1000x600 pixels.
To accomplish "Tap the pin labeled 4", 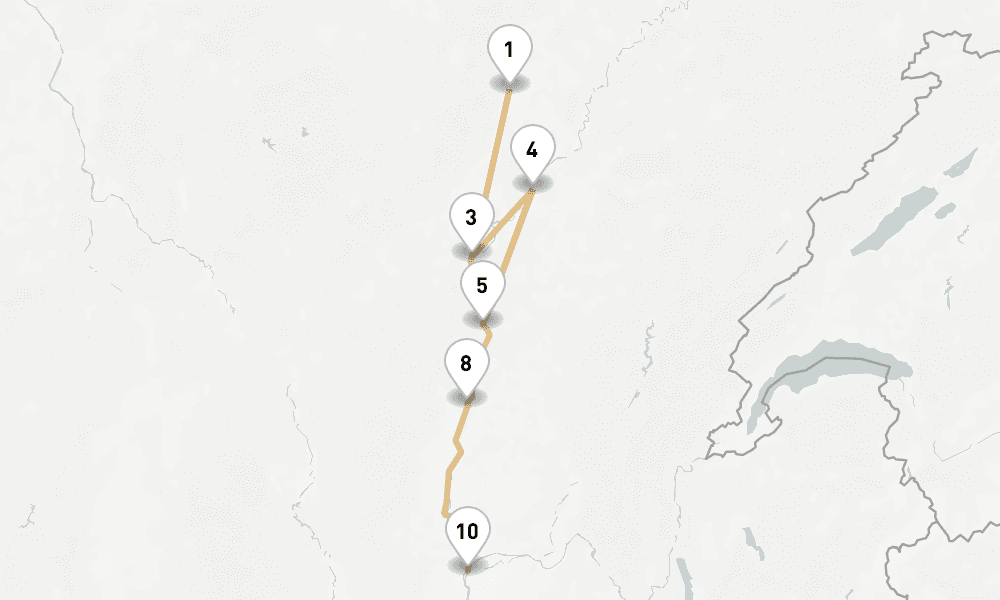I will click(x=532, y=152).
